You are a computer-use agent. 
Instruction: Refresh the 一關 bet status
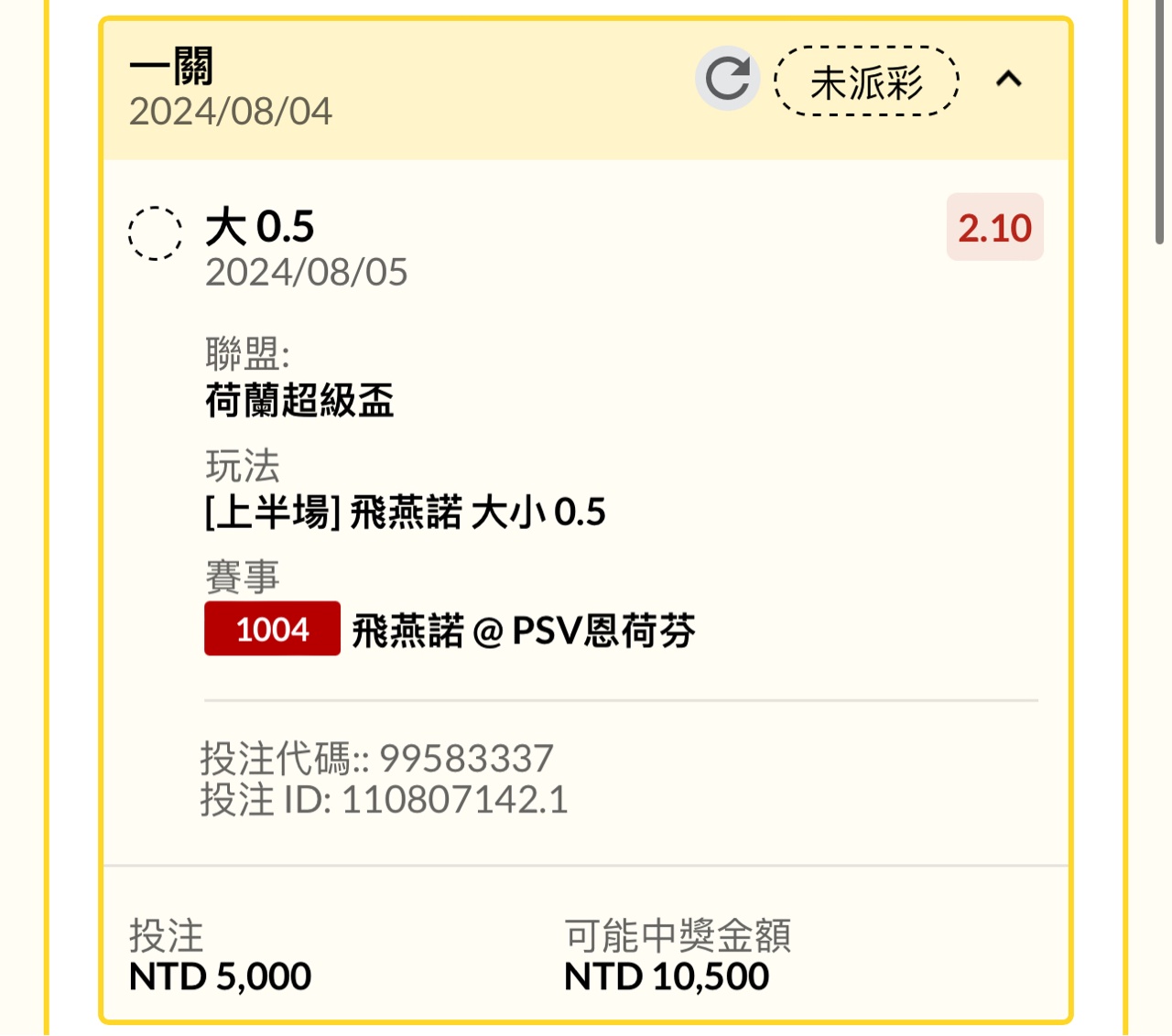(x=727, y=79)
